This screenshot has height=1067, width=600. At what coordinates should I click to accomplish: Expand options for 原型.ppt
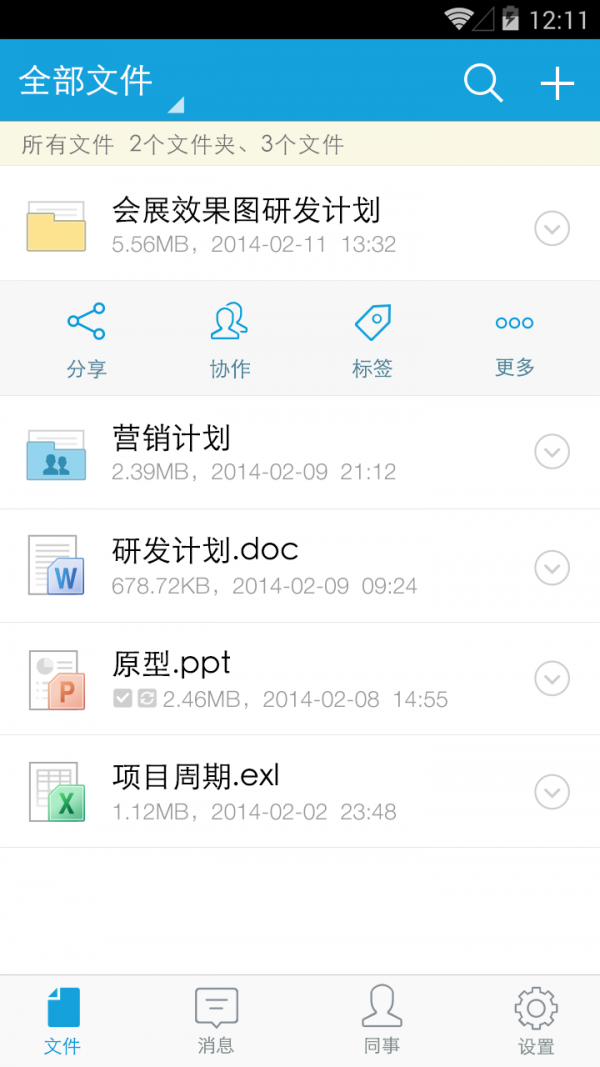552,679
